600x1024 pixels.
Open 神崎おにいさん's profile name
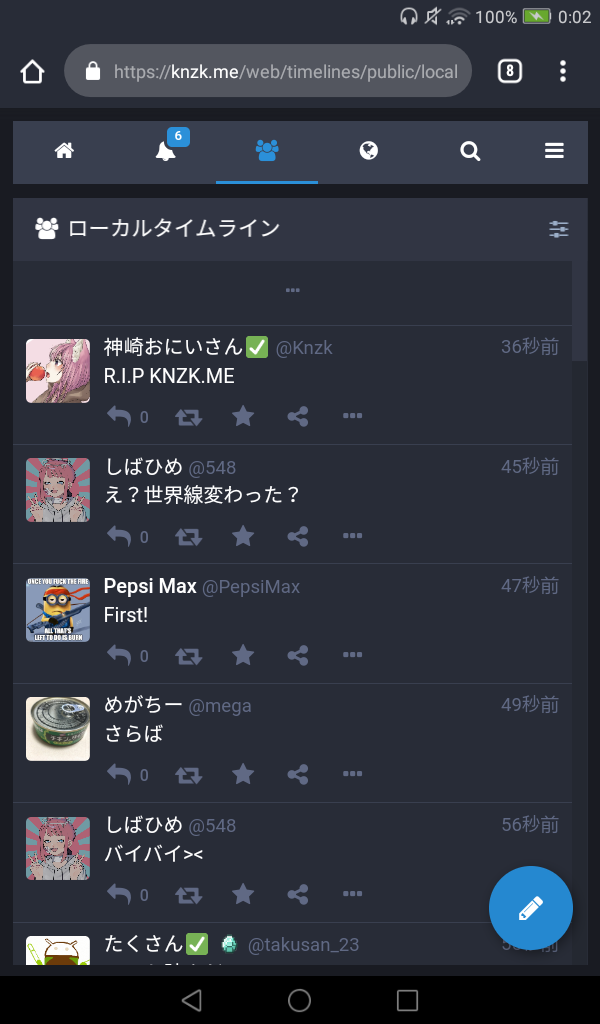174,347
